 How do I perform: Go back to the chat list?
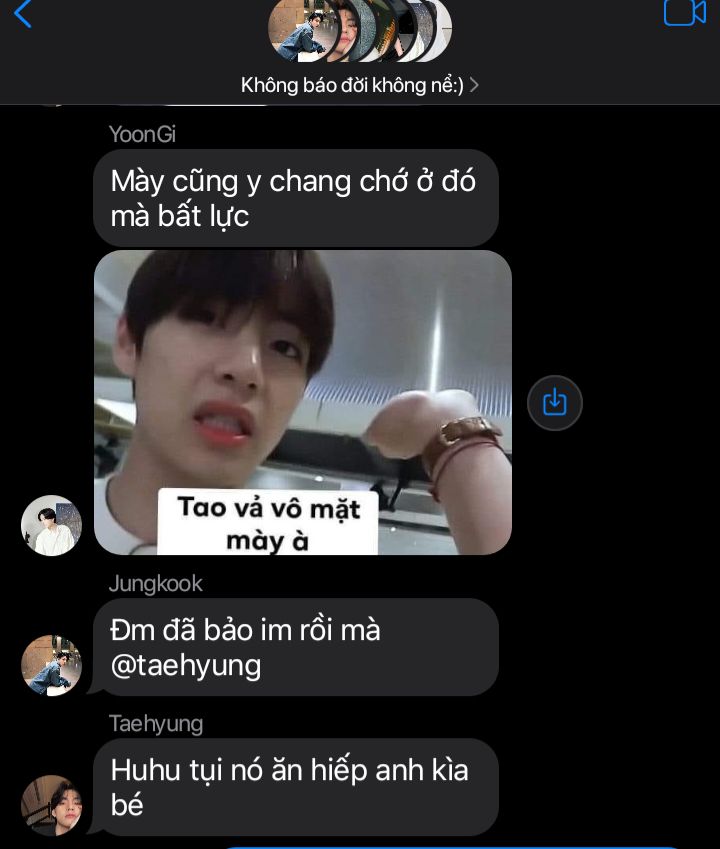23,14
